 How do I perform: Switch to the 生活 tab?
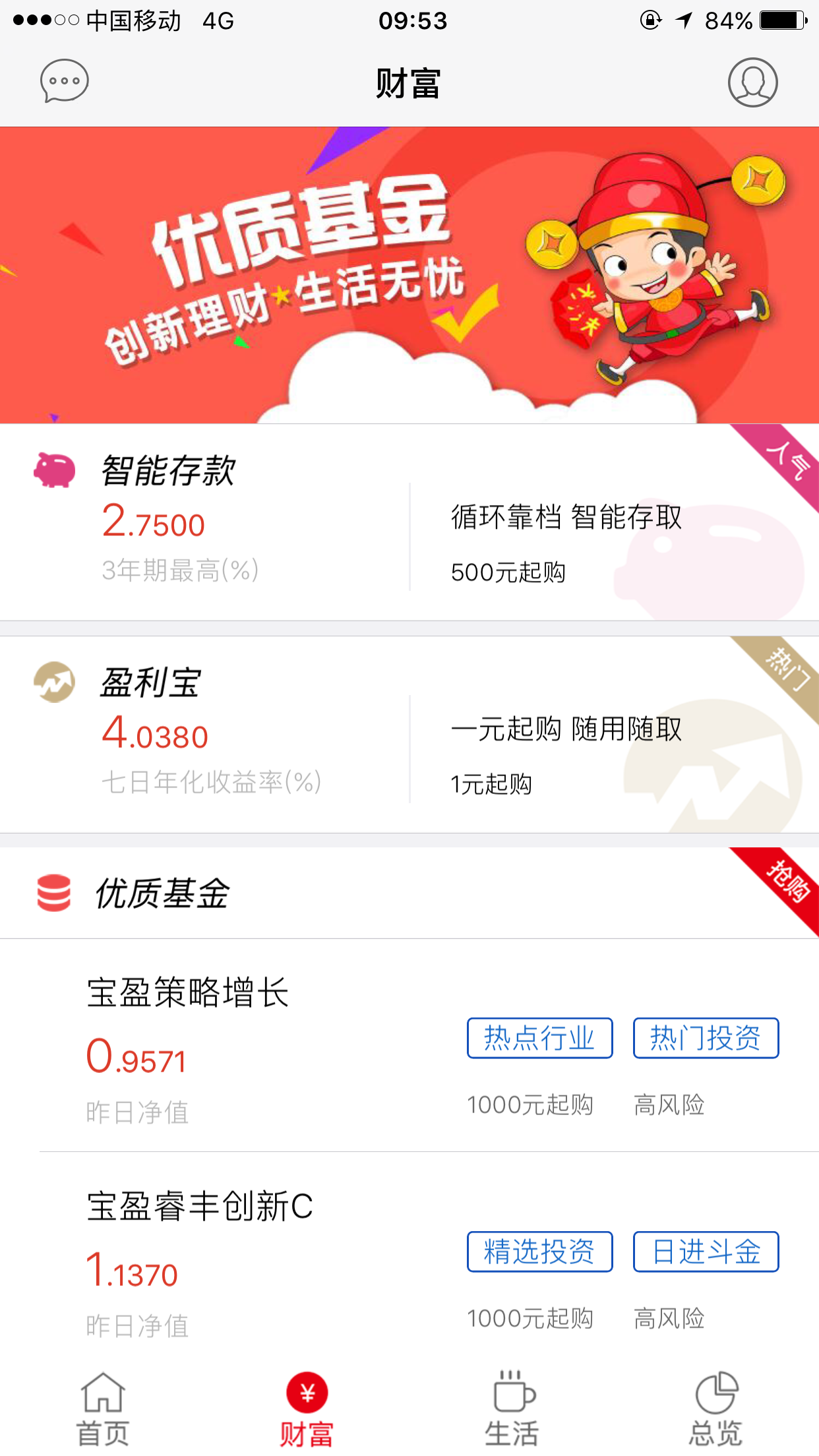(512, 1409)
